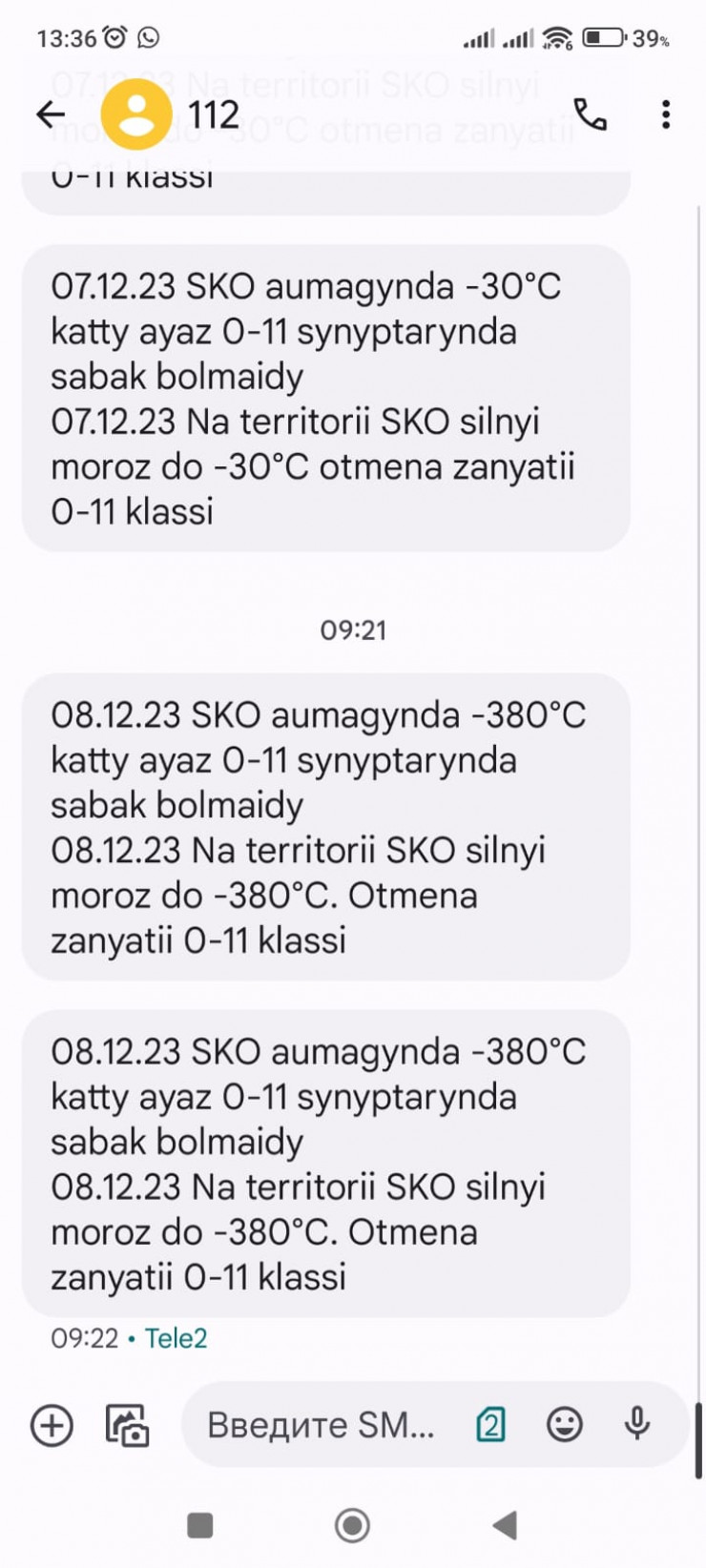This screenshot has width=706, height=1568.
Task: Focus the Введите SMS text field
Action: click(321, 1426)
